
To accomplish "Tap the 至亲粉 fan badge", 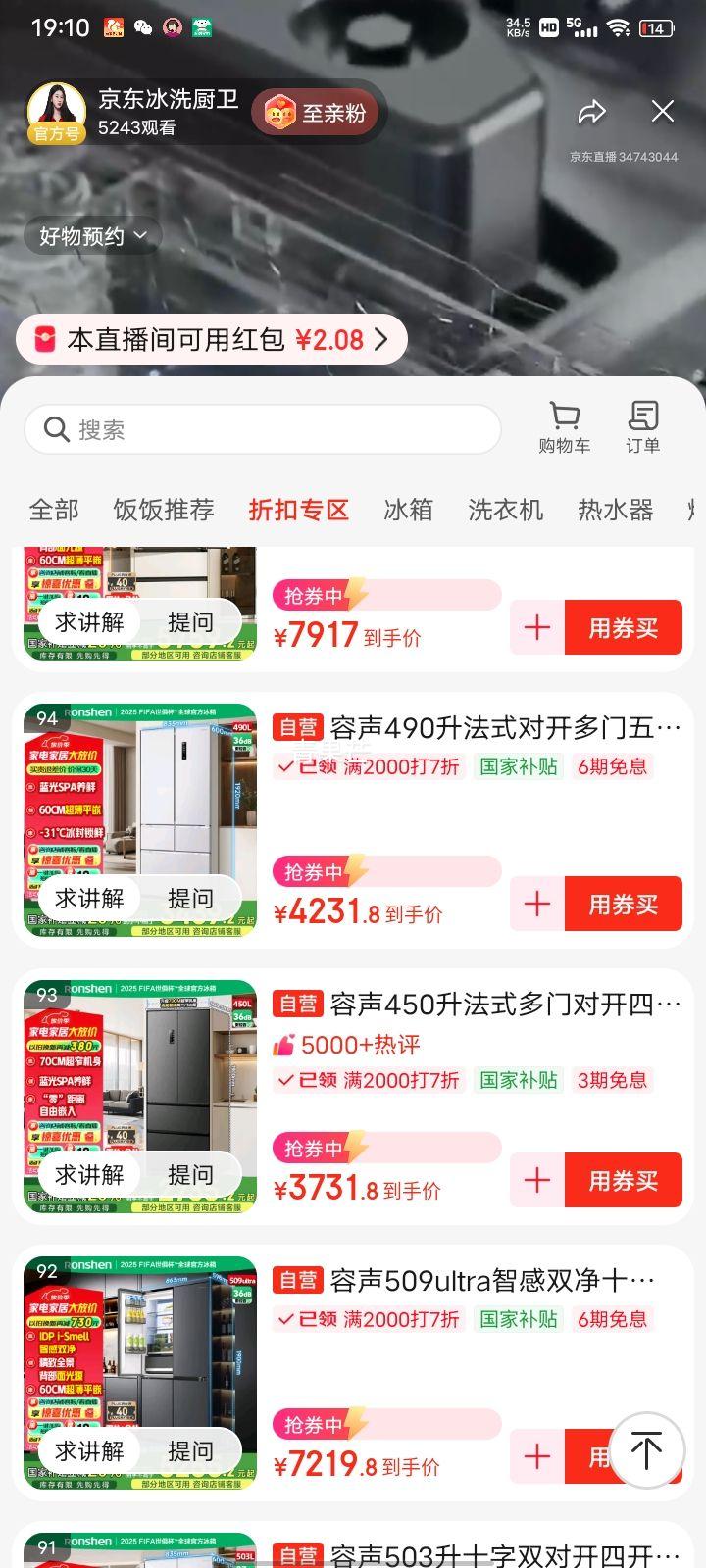I will pos(314,112).
